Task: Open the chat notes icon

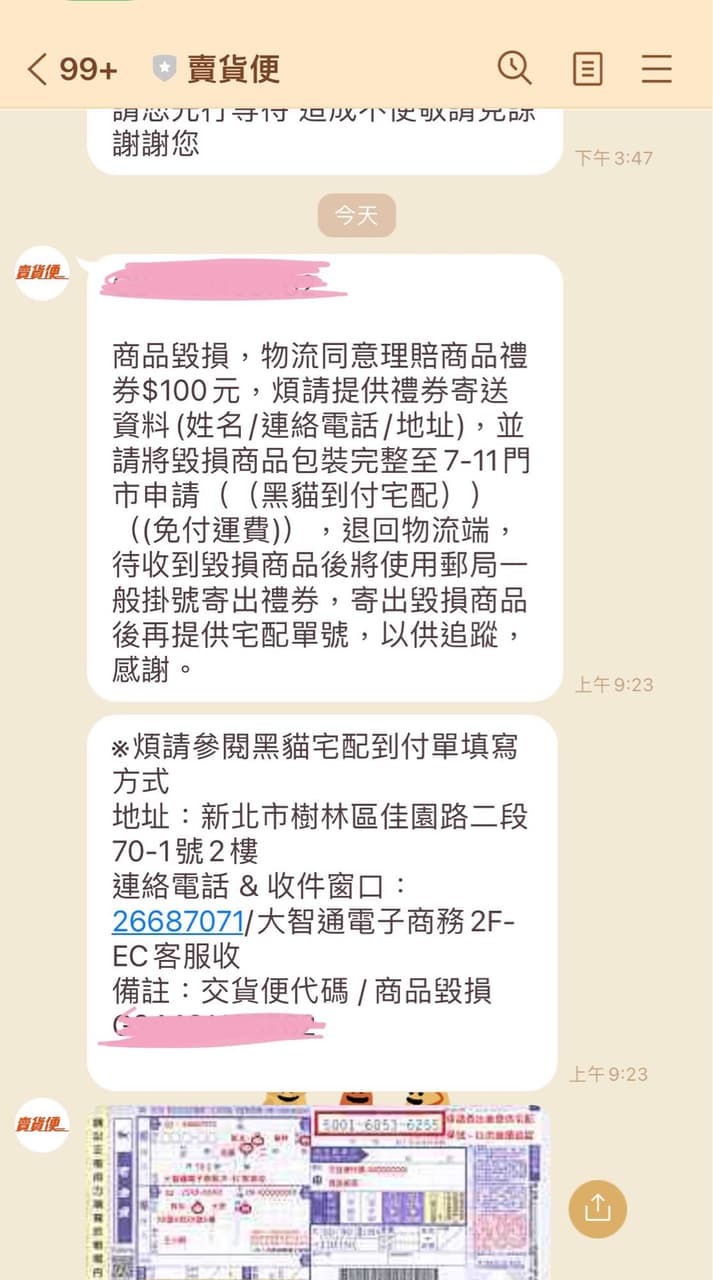Action: pyautogui.click(x=587, y=69)
